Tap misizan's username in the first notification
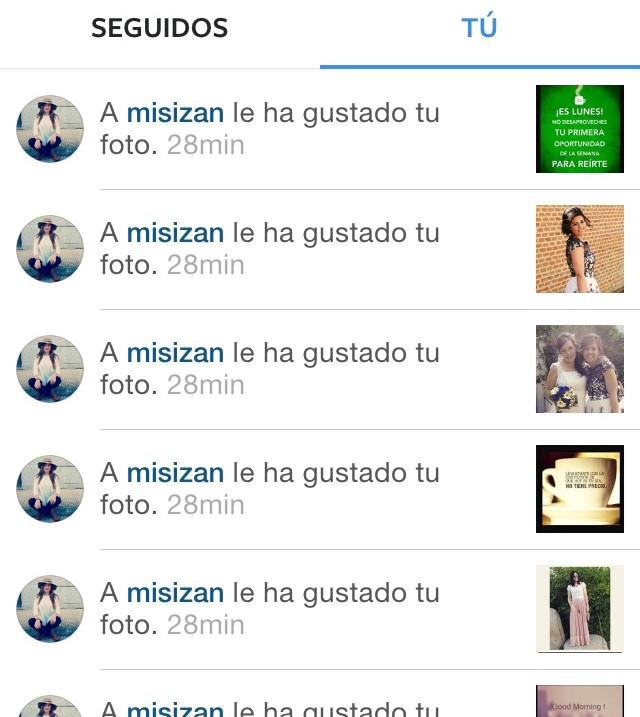Image resolution: width=640 pixels, height=717 pixels. point(175,113)
